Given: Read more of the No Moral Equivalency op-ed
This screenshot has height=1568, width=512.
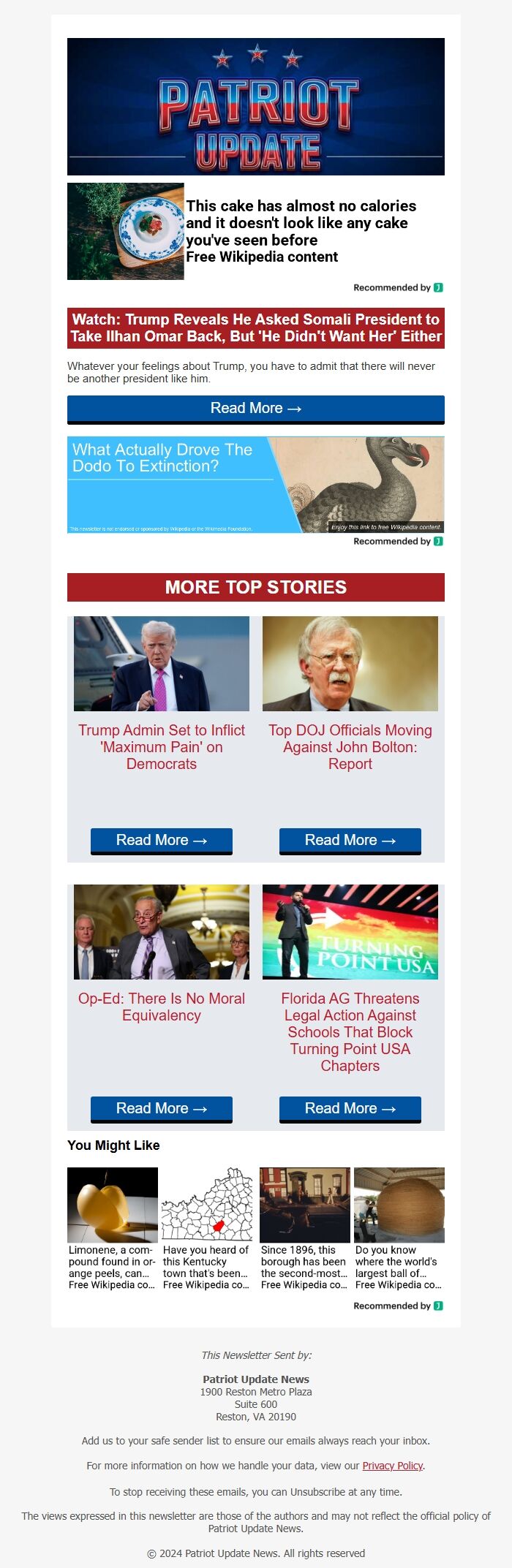Looking at the screenshot, I should 162,1109.
